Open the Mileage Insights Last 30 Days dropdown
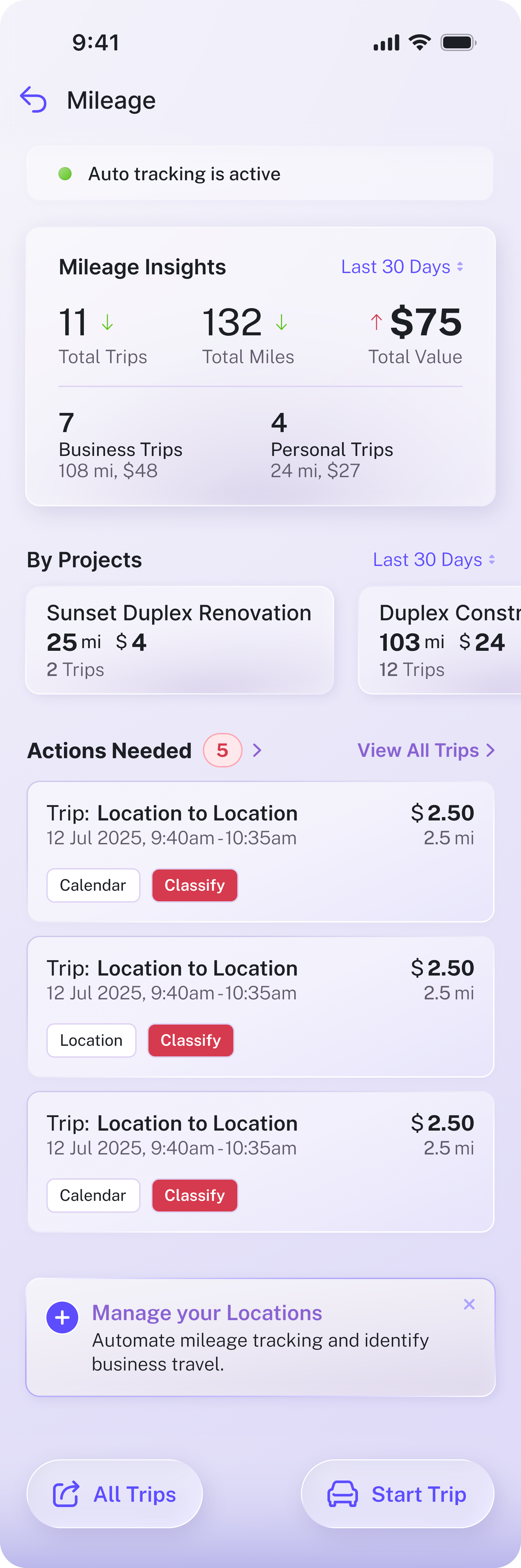521x1568 pixels. click(x=402, y=267)
